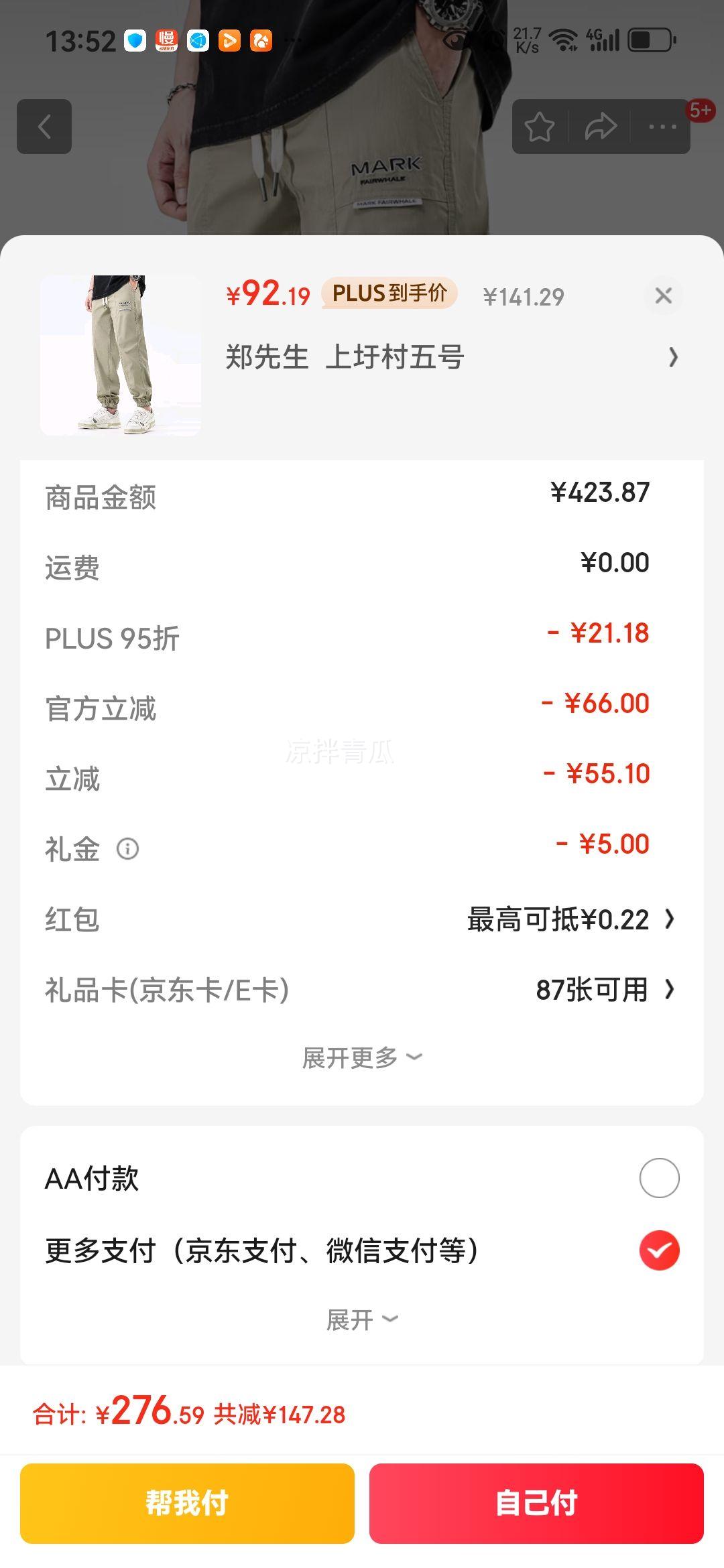This screenshot has width=724, height=1568.
Task: Expand 展开更多 price details
Action: 362,1058
